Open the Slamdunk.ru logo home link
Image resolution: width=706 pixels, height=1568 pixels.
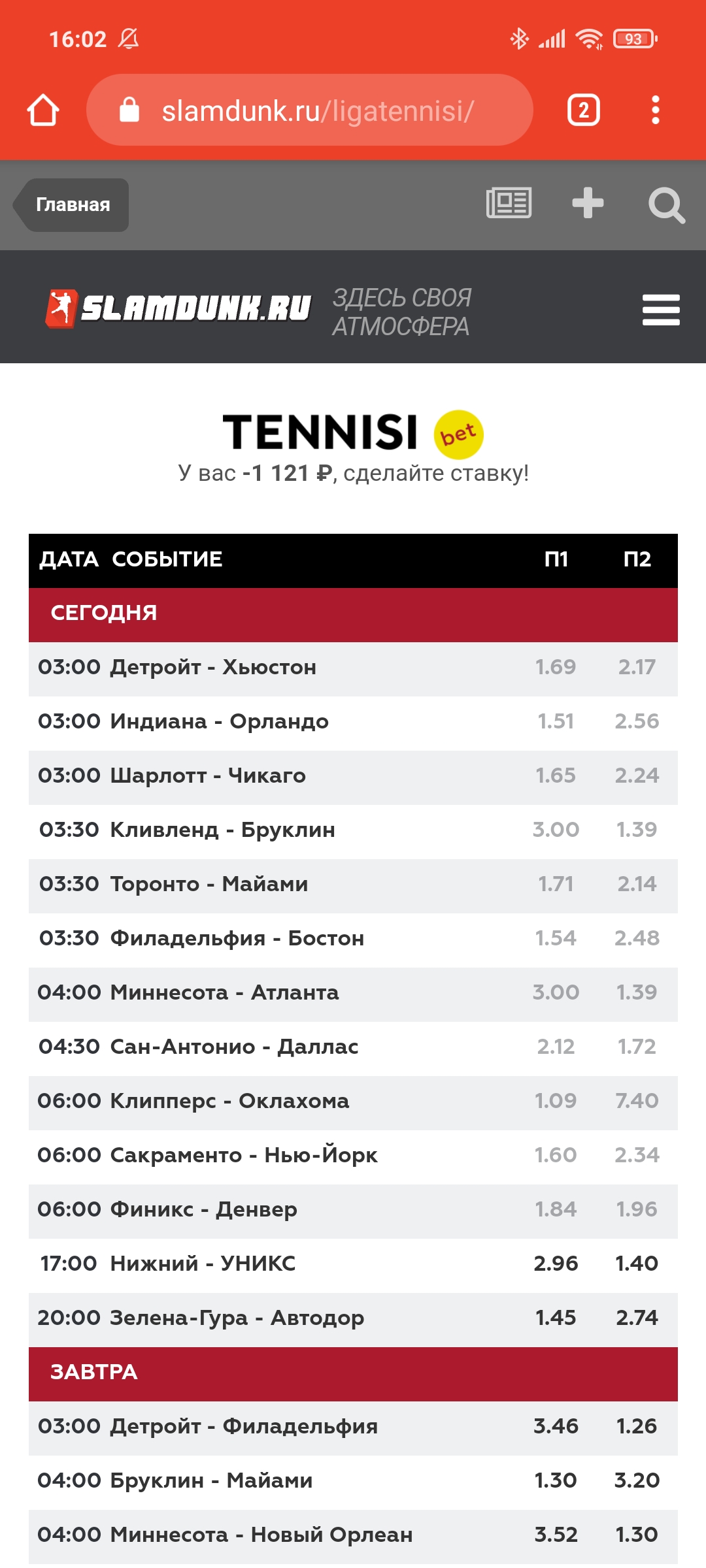178,308
